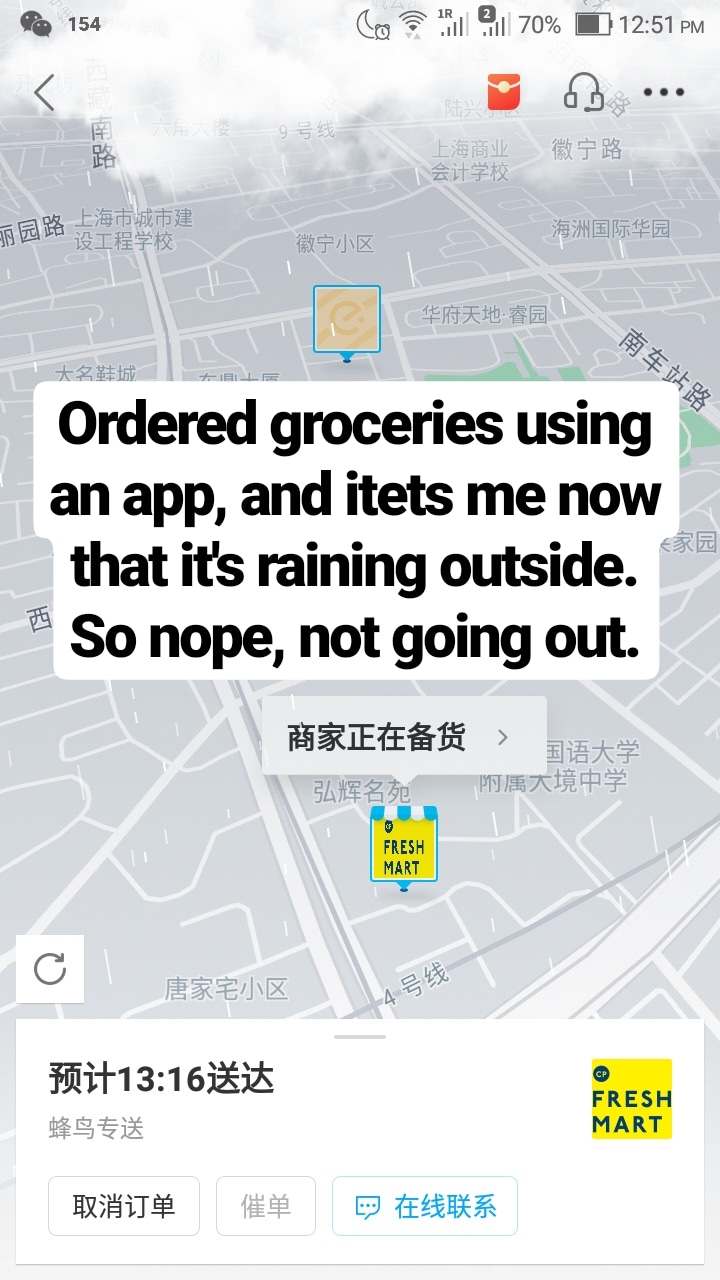Open the three-dot overflow menu
The width and height of the screenshot is (720, 1280).
point(663,92)
